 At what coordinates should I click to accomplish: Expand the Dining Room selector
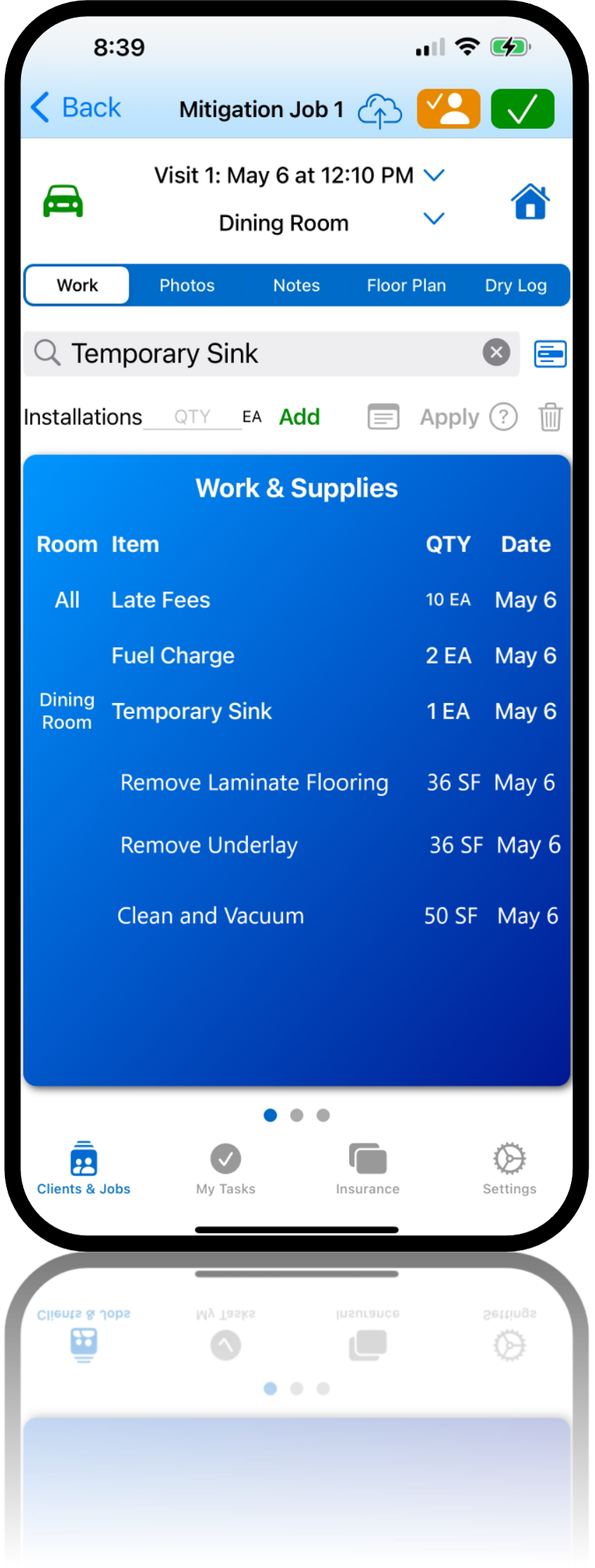click(x=434, y=219)
